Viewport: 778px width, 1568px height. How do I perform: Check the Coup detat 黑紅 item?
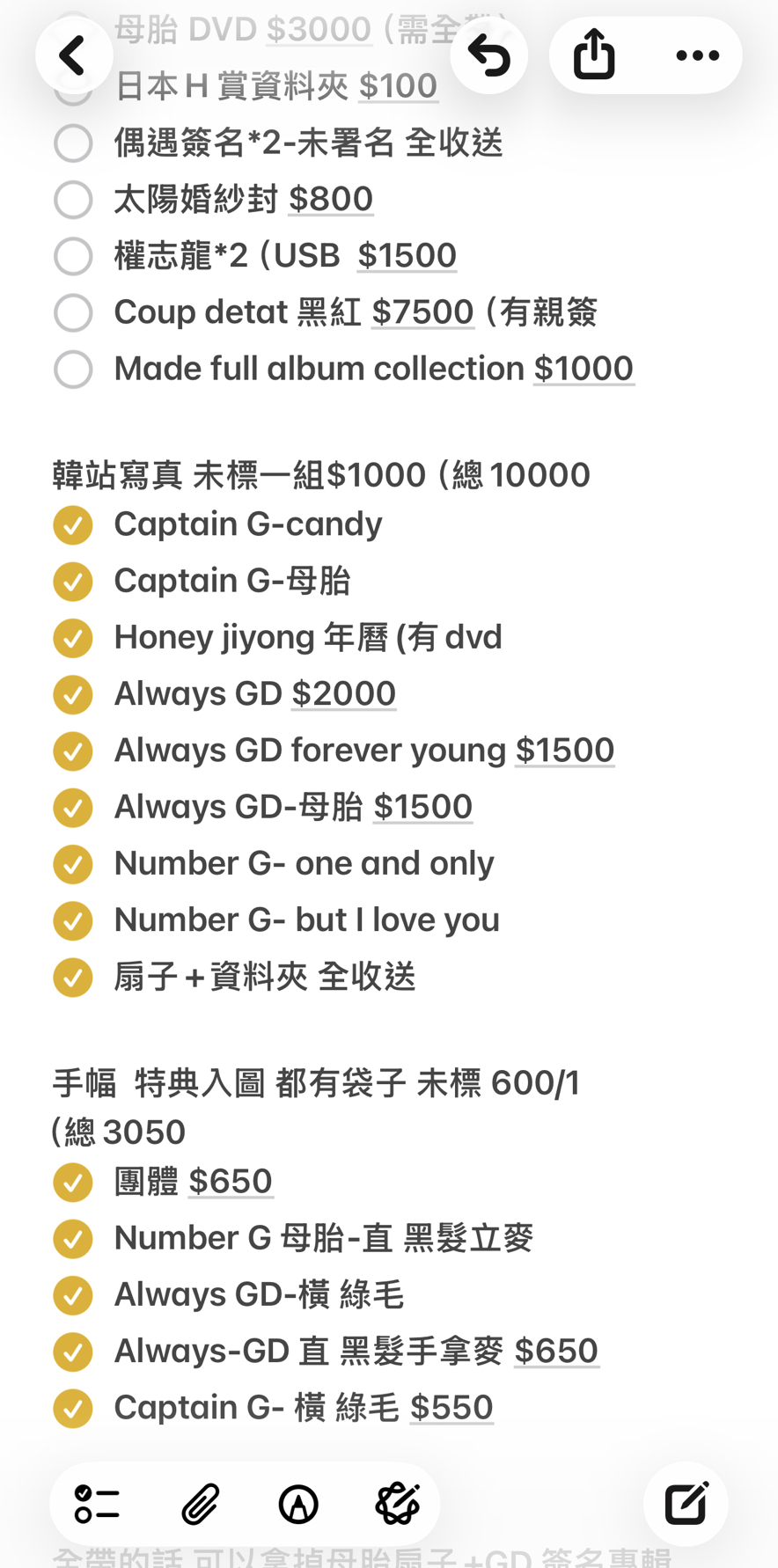click(x=73, y=312)
